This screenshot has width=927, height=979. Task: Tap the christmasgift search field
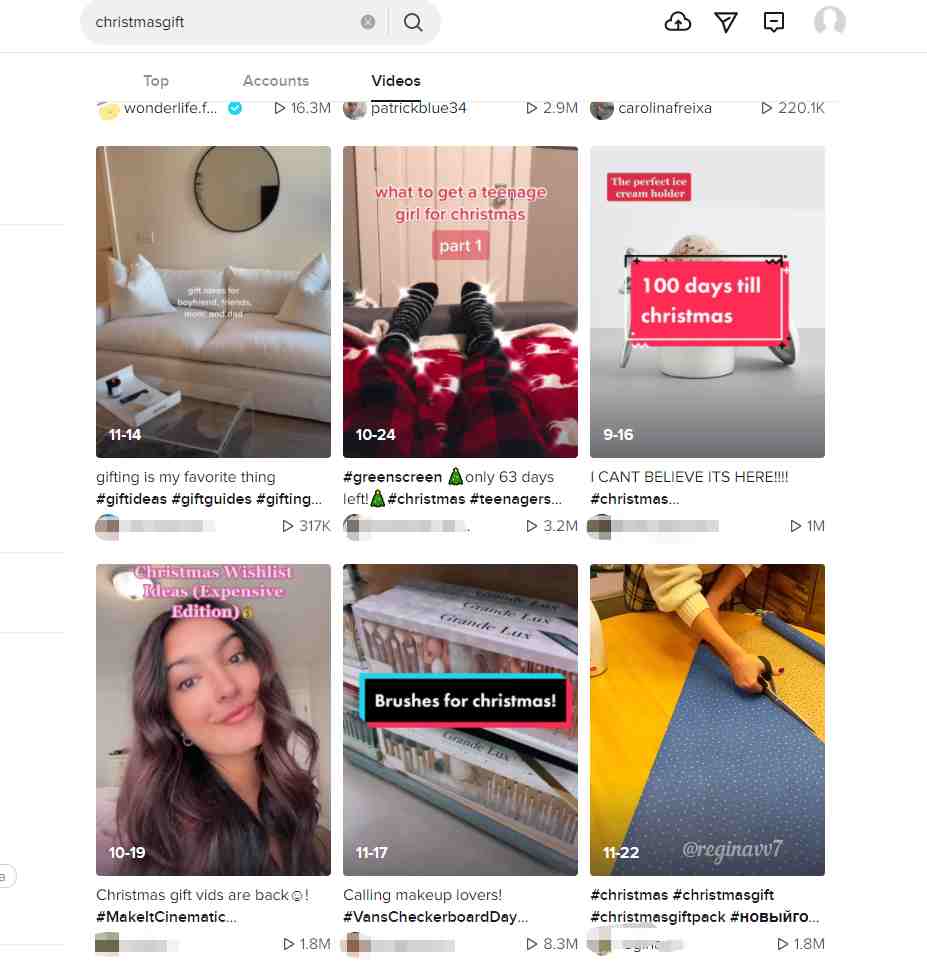coord(220,22)
